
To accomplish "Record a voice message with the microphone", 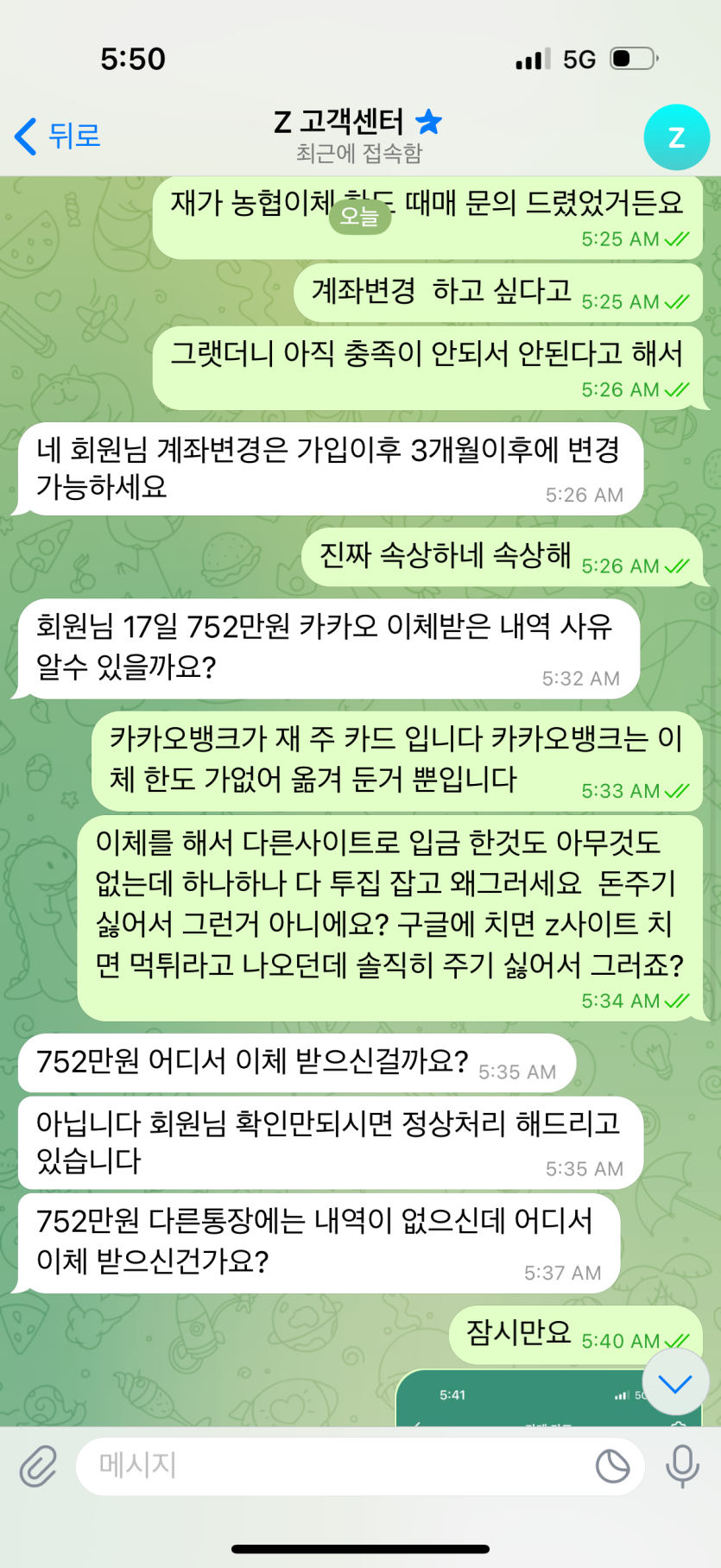I will coord(681,1466).
